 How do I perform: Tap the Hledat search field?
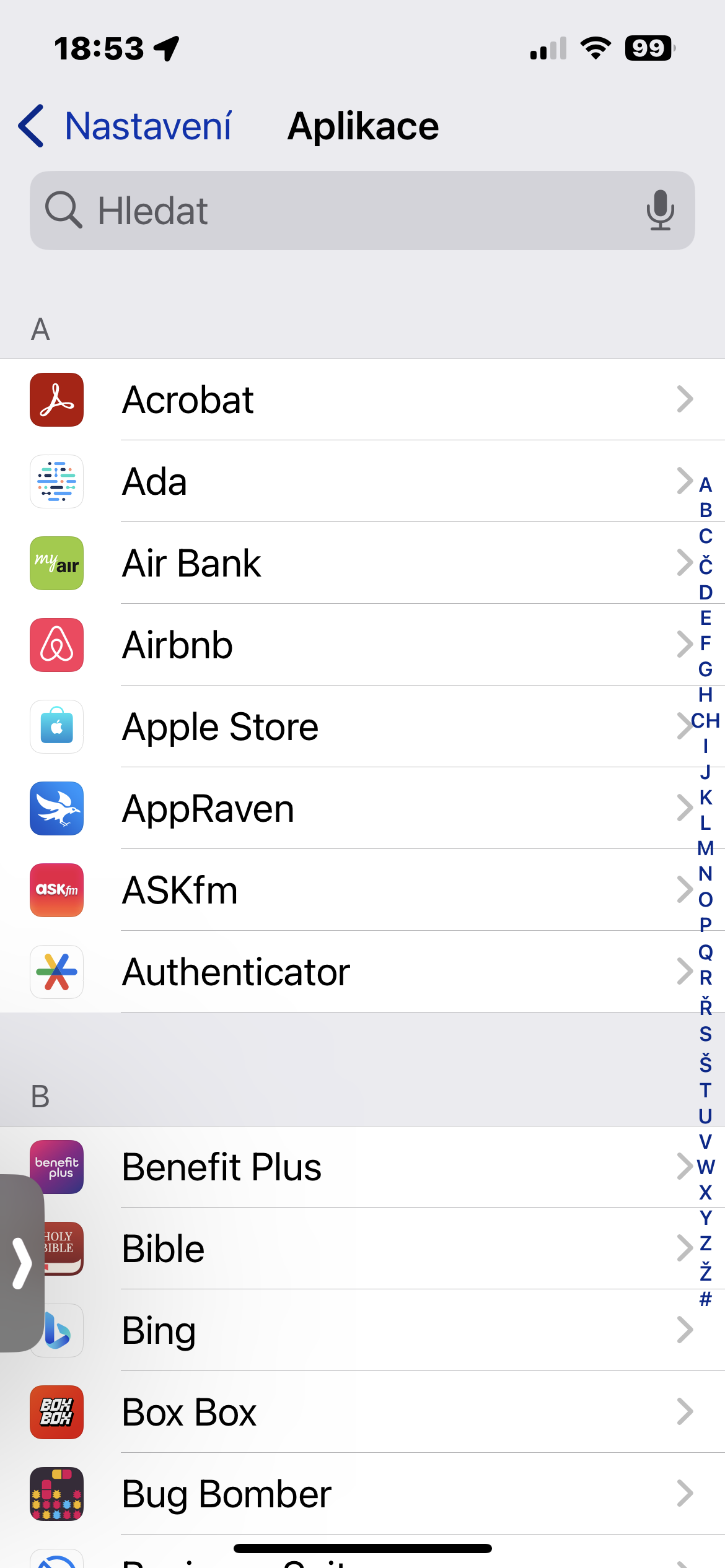[347, 211]
